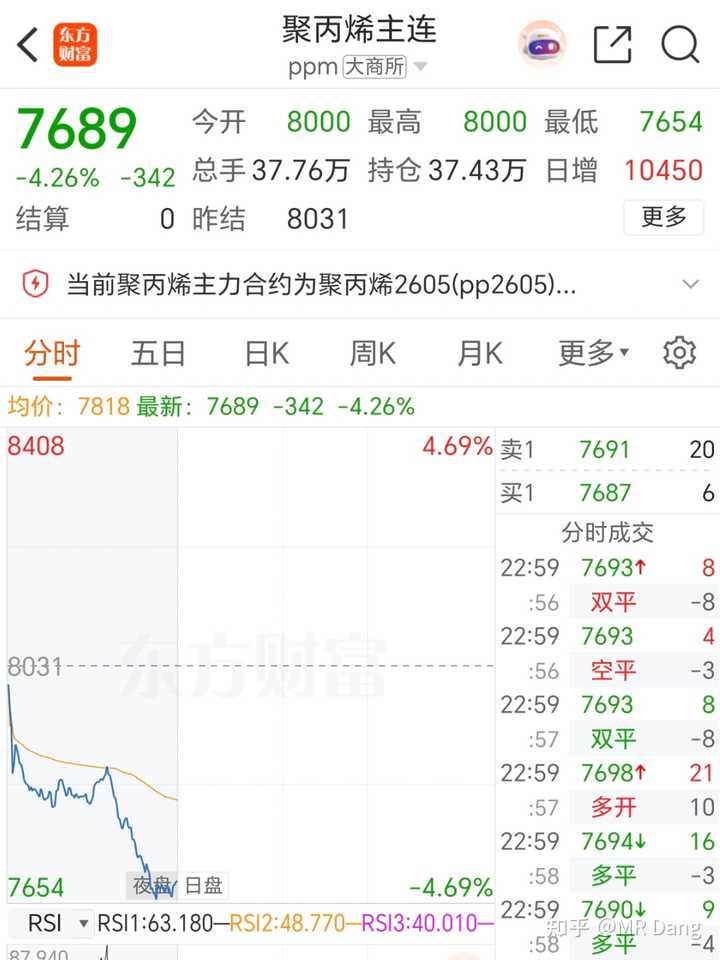This screenshot has width=720, height=960.
Task: Open the search magnifier
Action: tap(680, 45)
